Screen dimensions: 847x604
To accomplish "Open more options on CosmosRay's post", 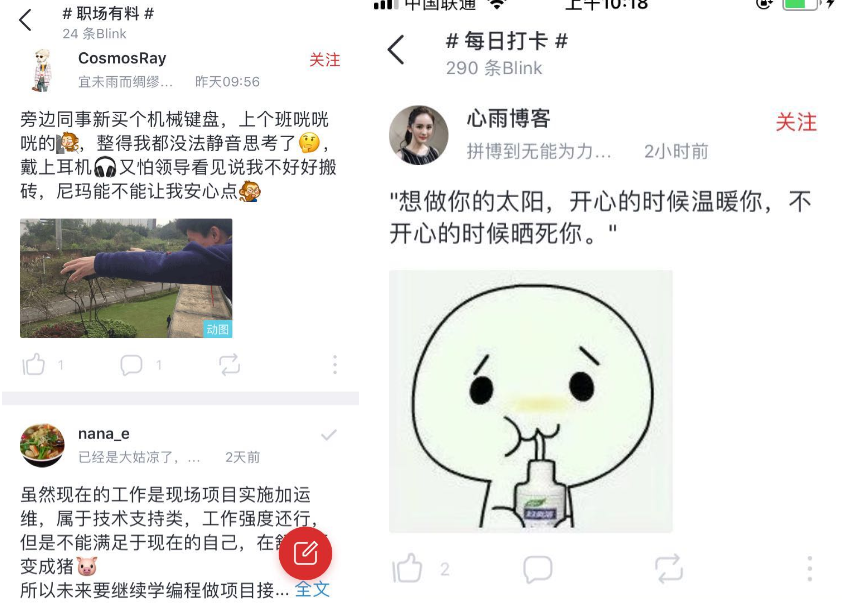I will coord(334,365).
